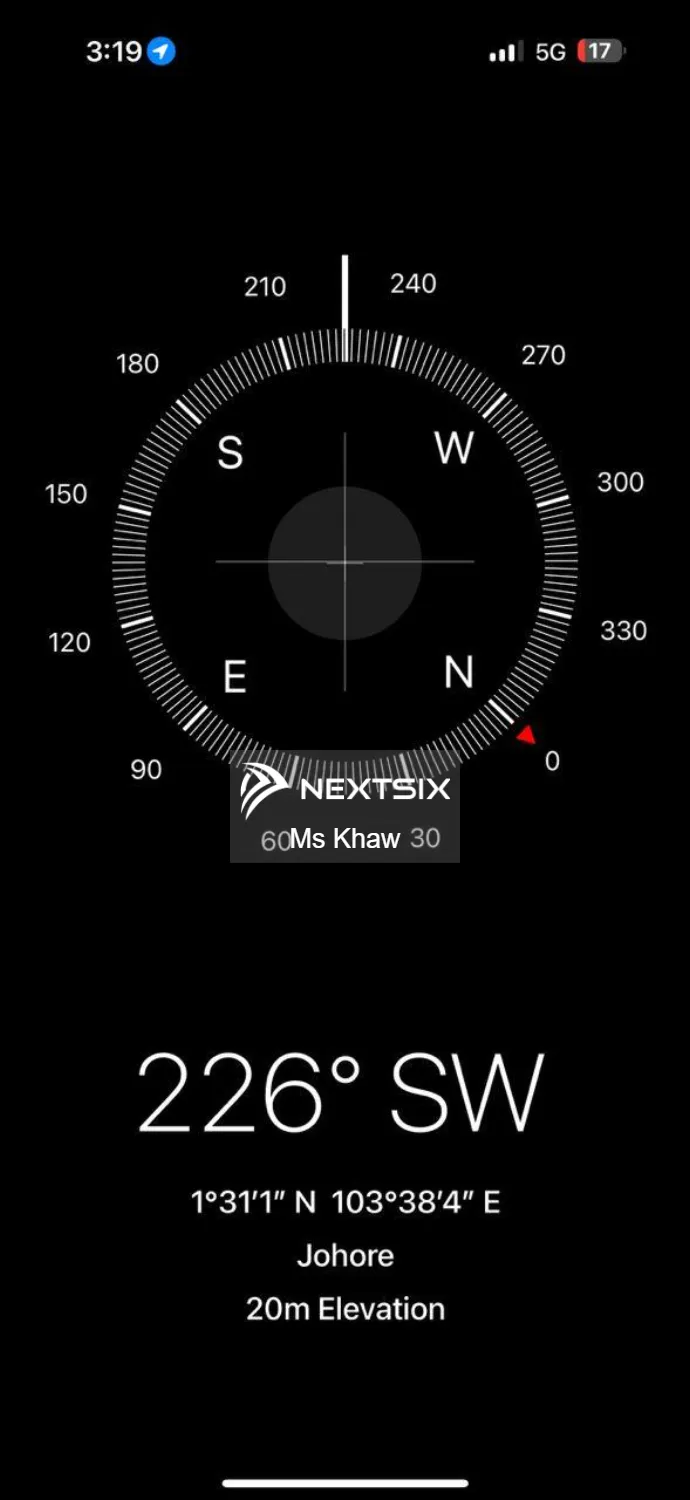Tap the compass dial to lock the bearing
Viewport: 690px width, 1500px height.
pos(345,561)
